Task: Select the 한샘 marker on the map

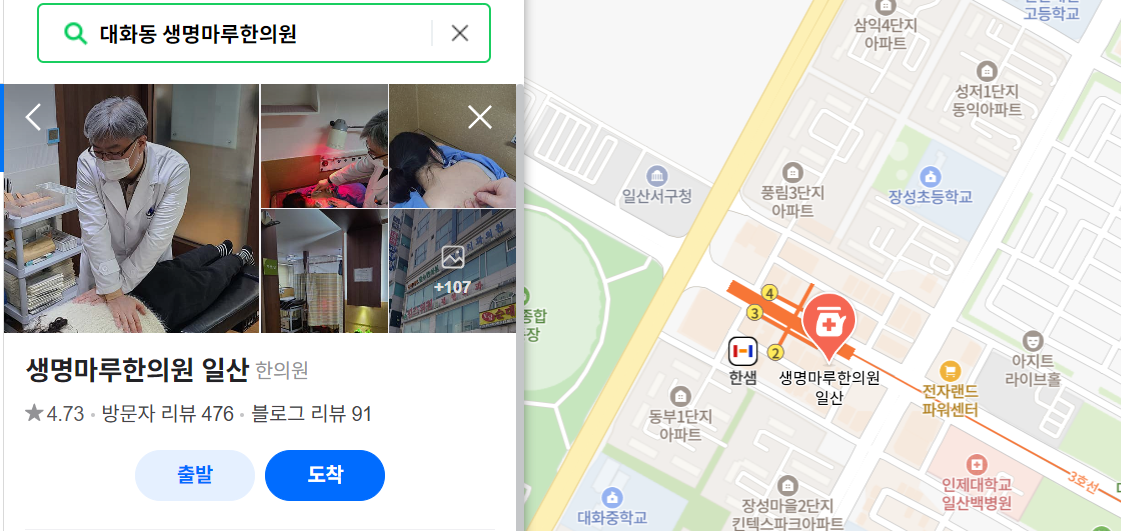Action: click(742, 351)
